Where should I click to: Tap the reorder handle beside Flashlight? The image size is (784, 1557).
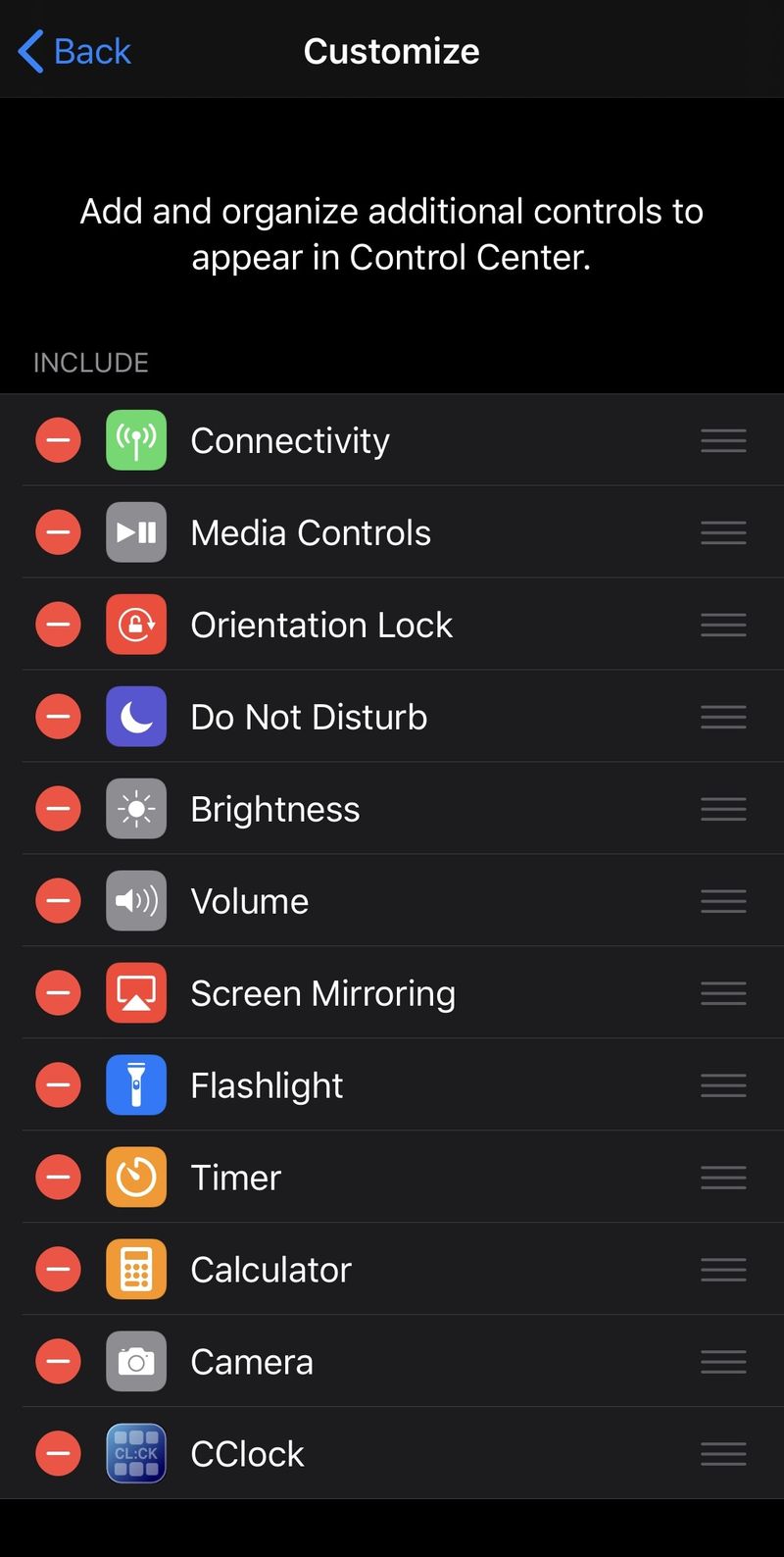pos(723,1085)
